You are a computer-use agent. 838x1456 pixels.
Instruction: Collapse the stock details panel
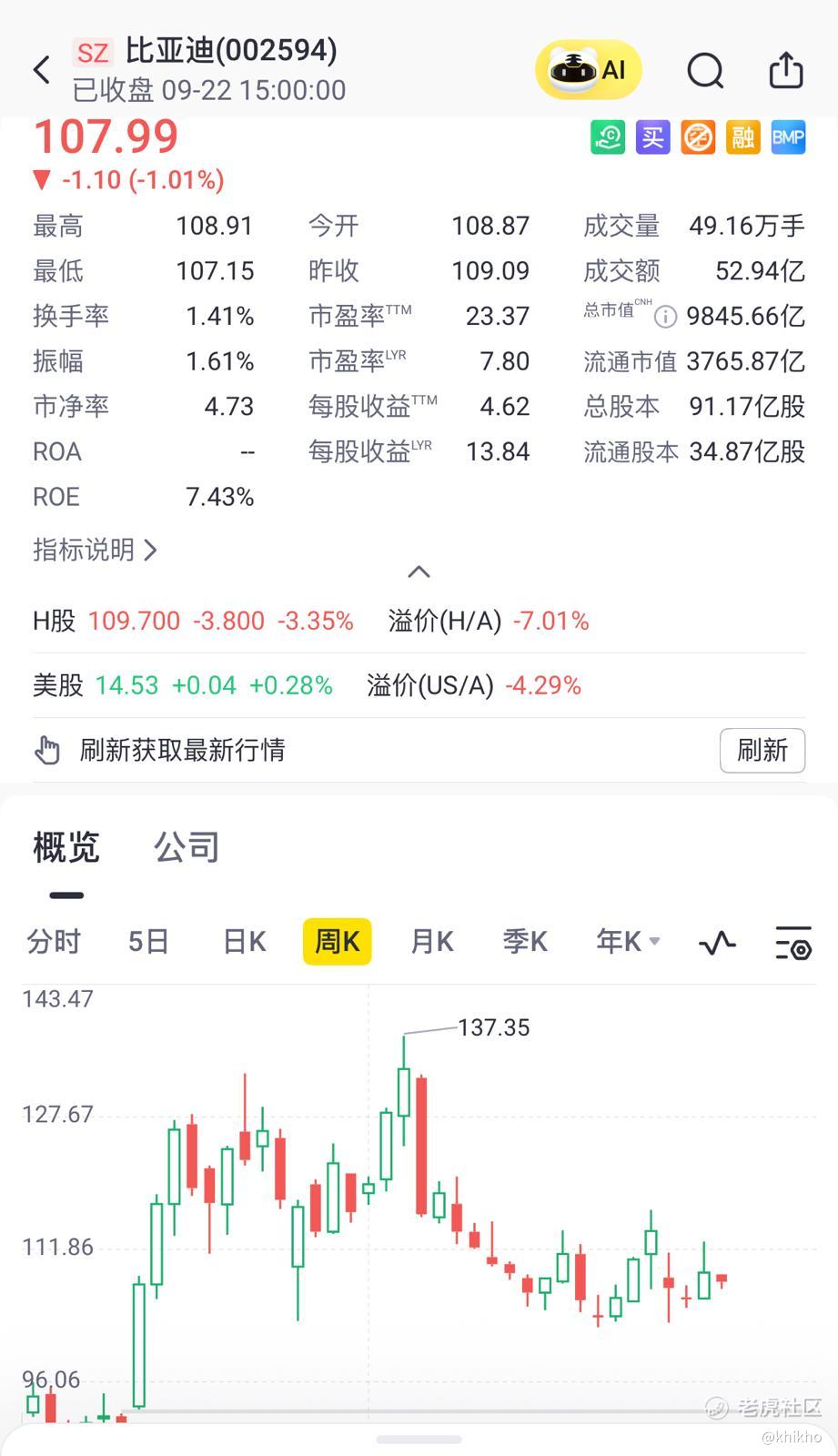(419, 572)
